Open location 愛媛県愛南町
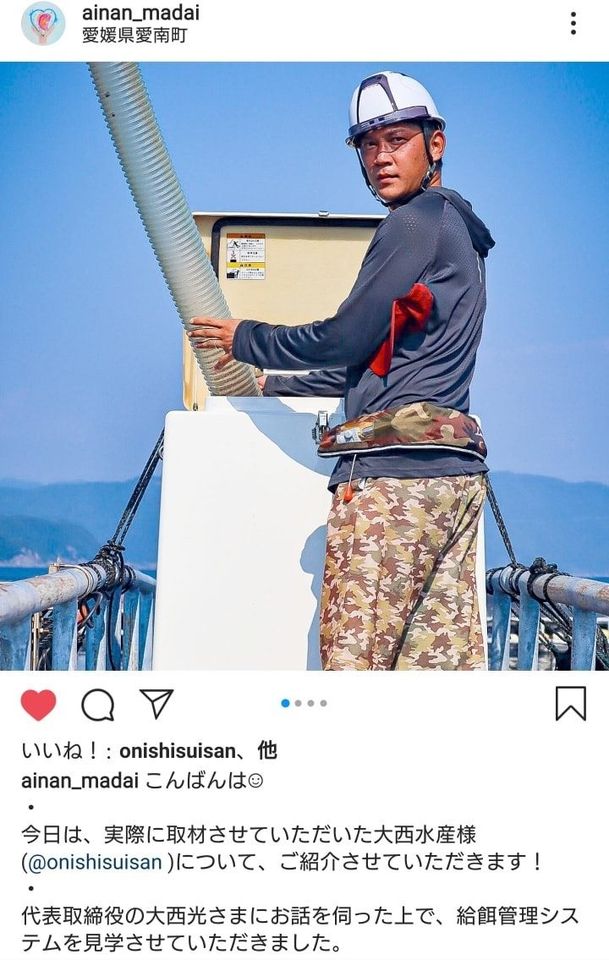The width and height of the screenshot is (609, 960). point(134,36)
